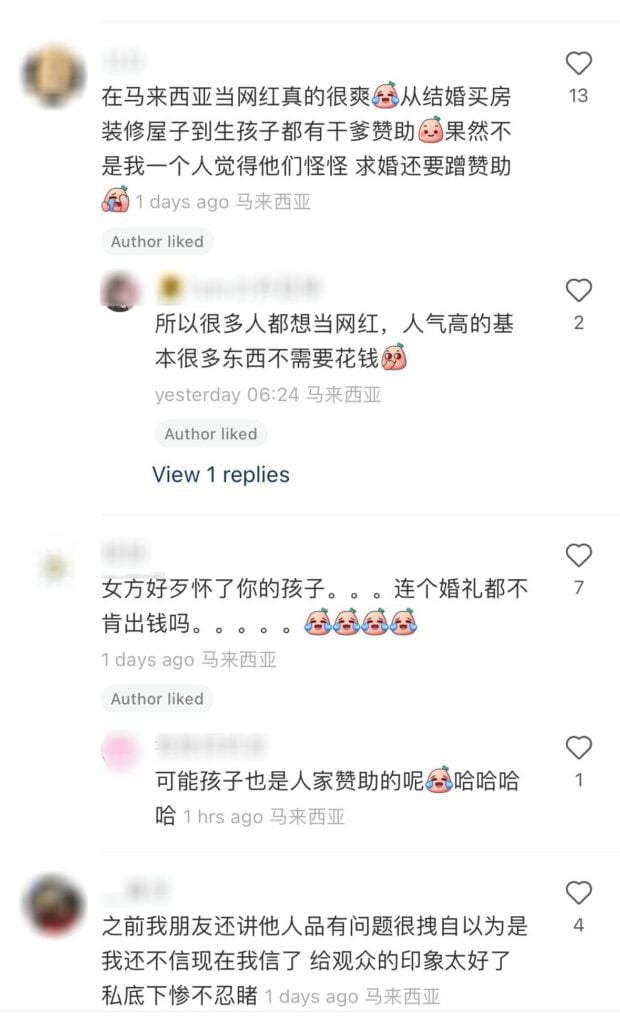Like the comment 之前我朋友还讲他人品有问题
The width and height of the screenshot is (620, 1024).
[x=578, y=893]
